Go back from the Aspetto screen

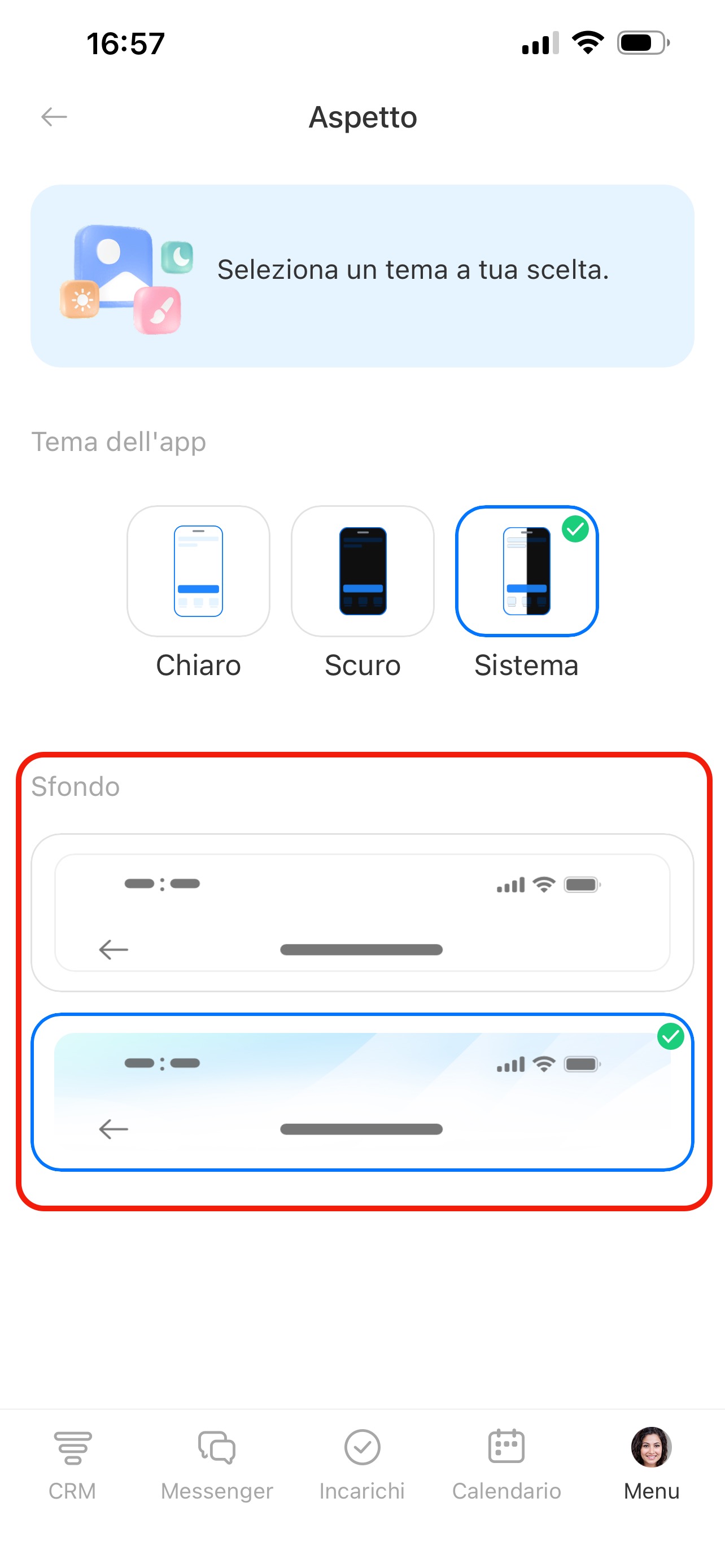(x=54, y=116)
